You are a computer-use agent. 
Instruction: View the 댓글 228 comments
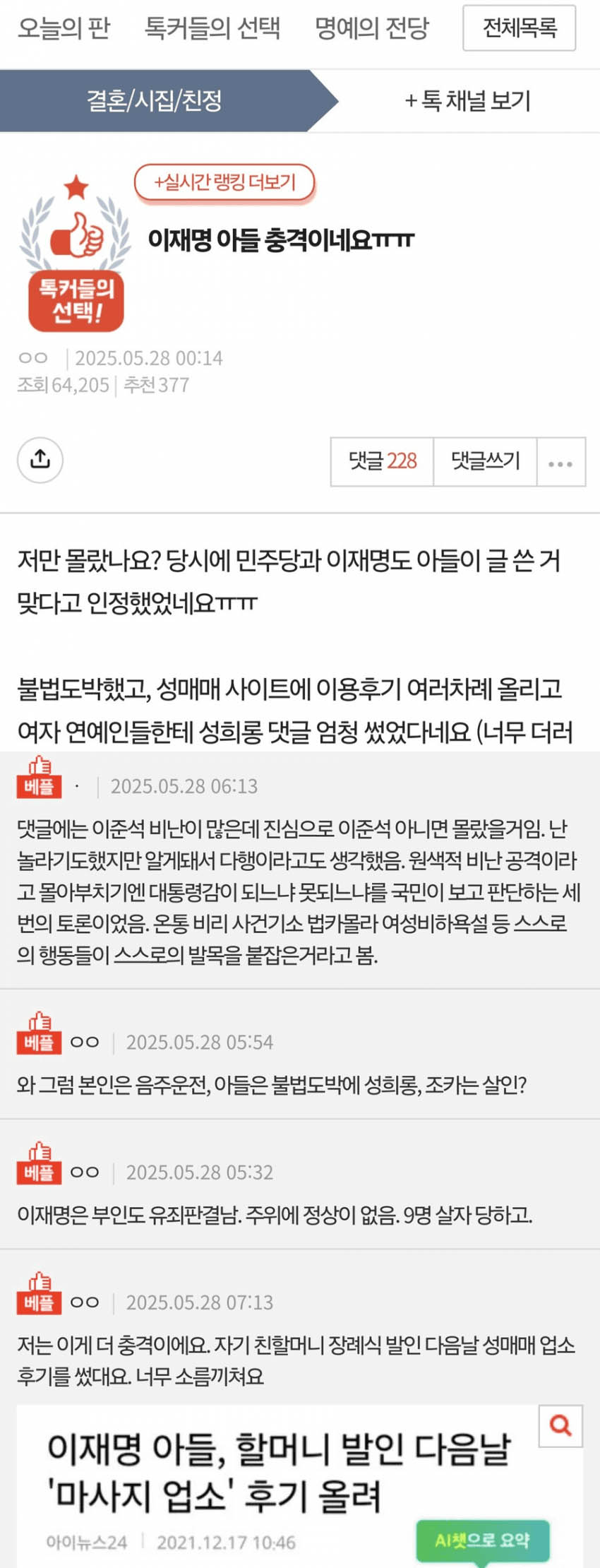click(x=382, y=461)
